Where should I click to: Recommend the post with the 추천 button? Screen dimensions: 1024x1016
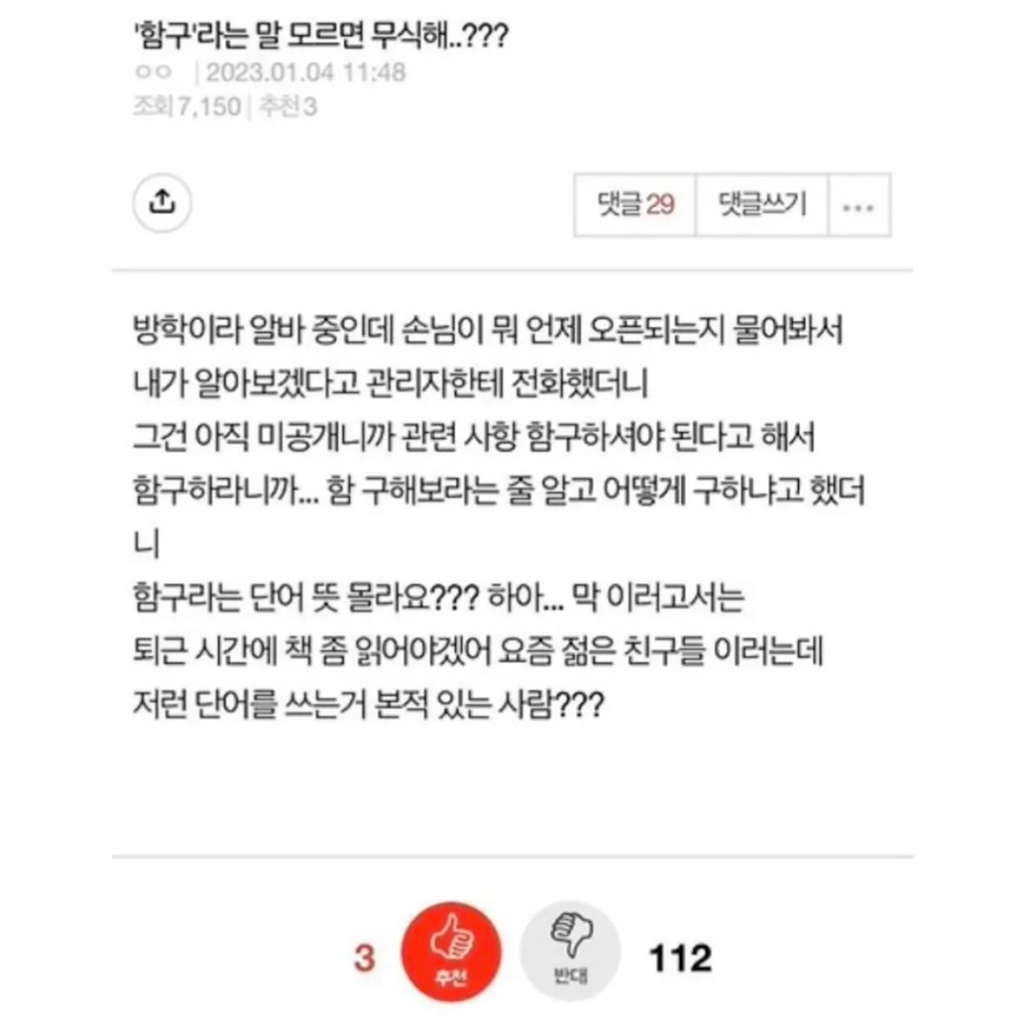coord(451,952)
